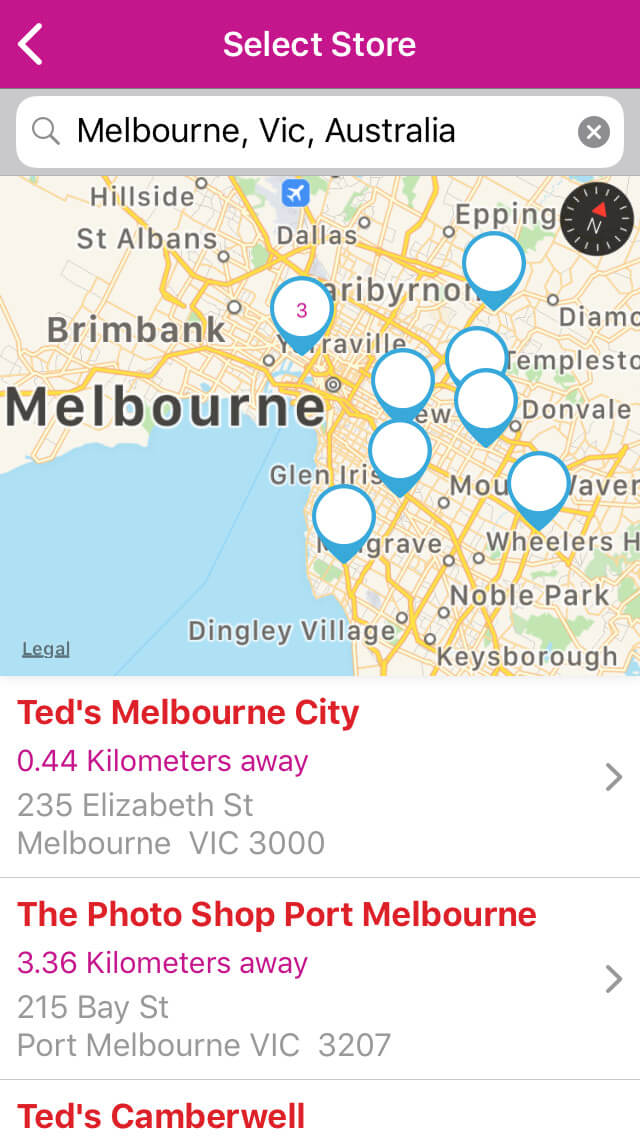
Task: Tap the map cluster pin labeled 3
Action: (301, 310)
